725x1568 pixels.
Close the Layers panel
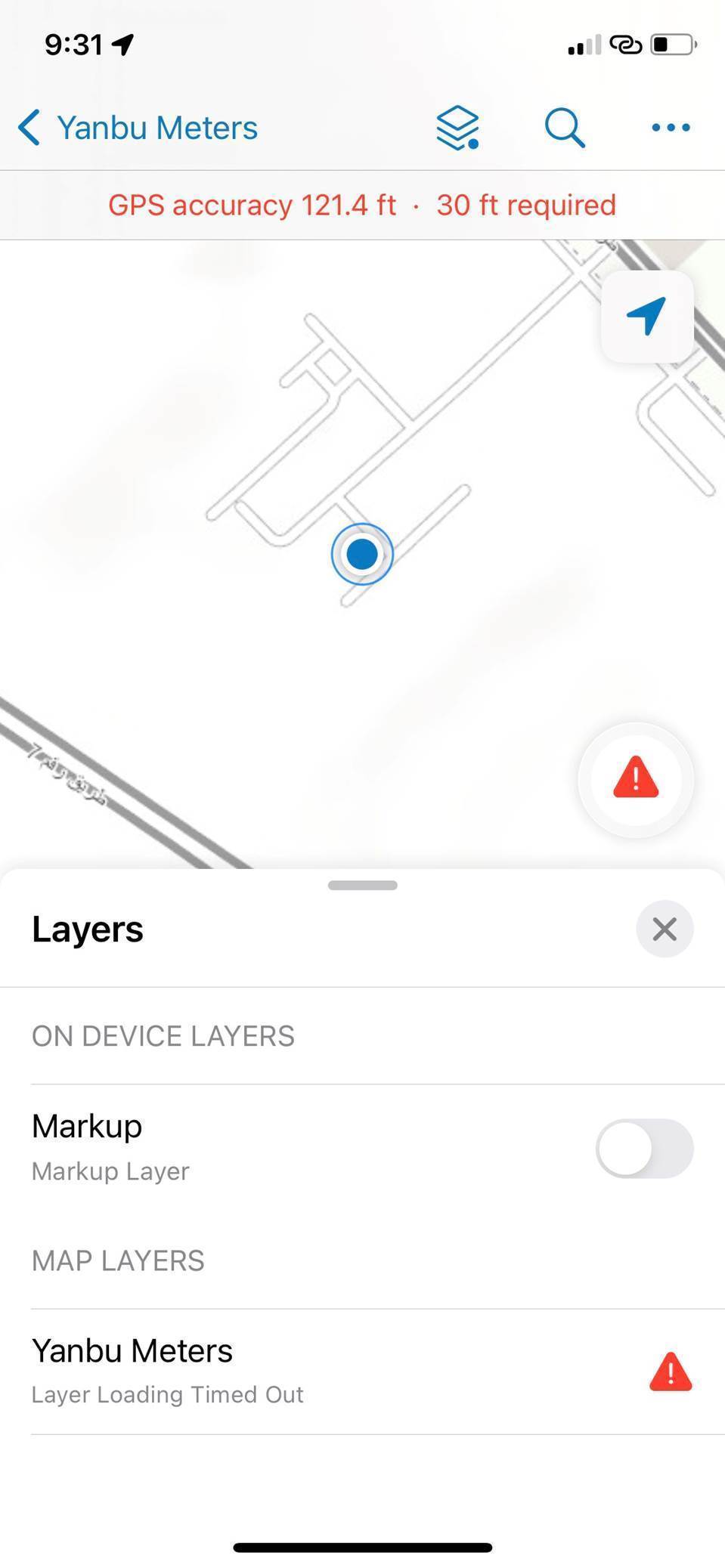(665, 929)
